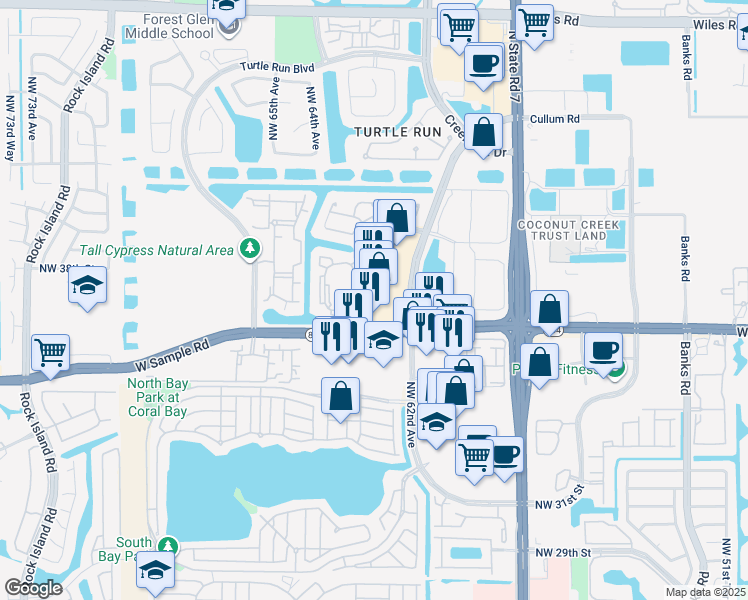Screen dimensions: 748x600
Task: Open the Forest Glen Middle School marker
Action: pyautogui.click(x=228, y=12)
